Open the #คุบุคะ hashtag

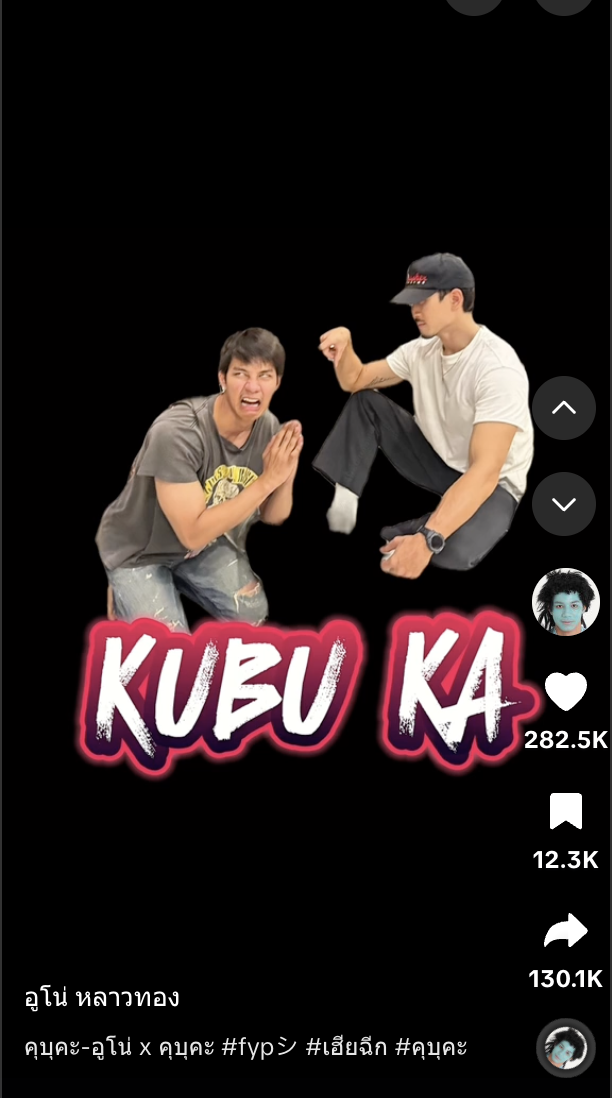pos(431,1047)
